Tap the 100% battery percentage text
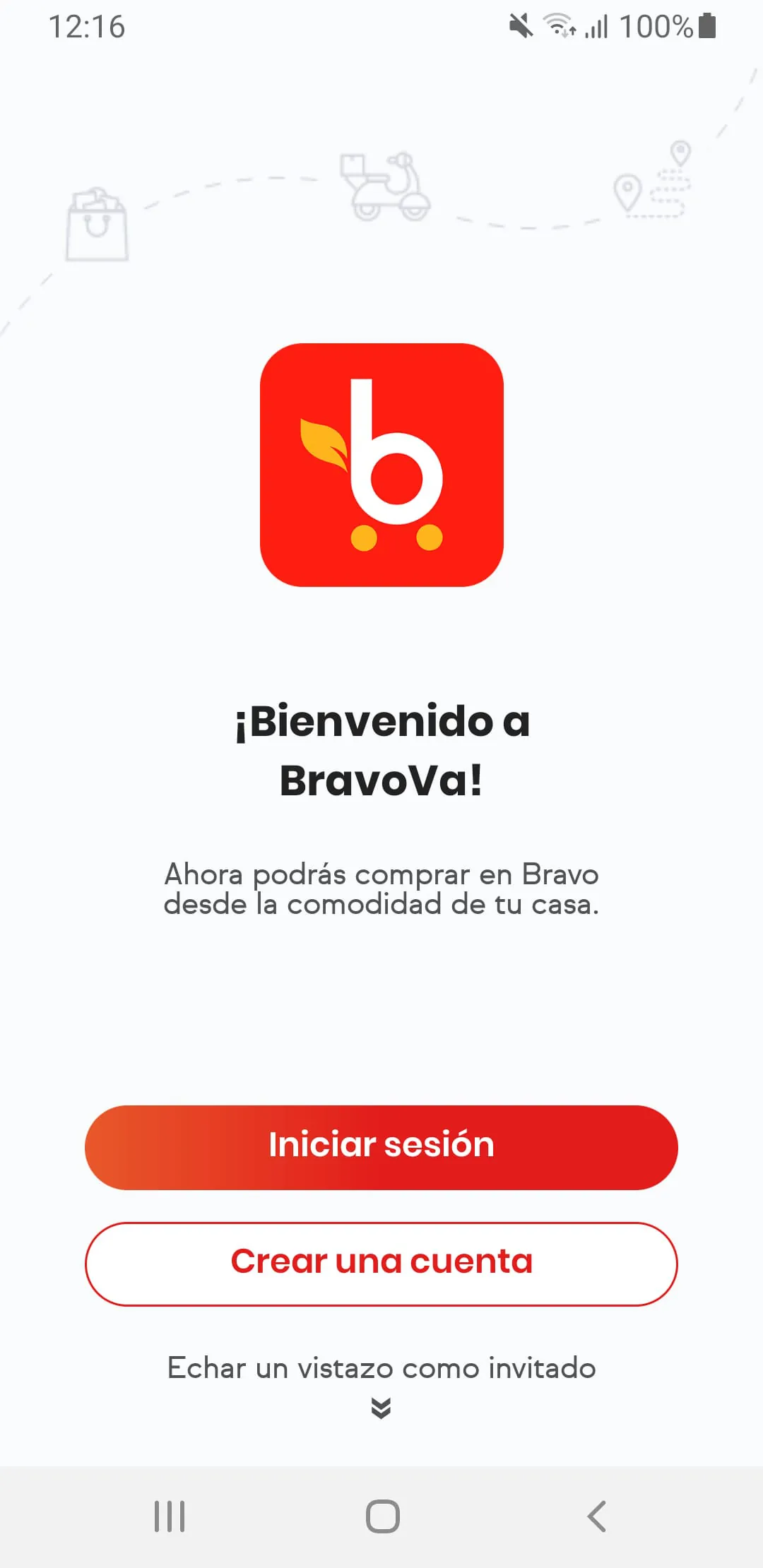The width and height of the screenshot is (763, 1568). tap(657, 27)
